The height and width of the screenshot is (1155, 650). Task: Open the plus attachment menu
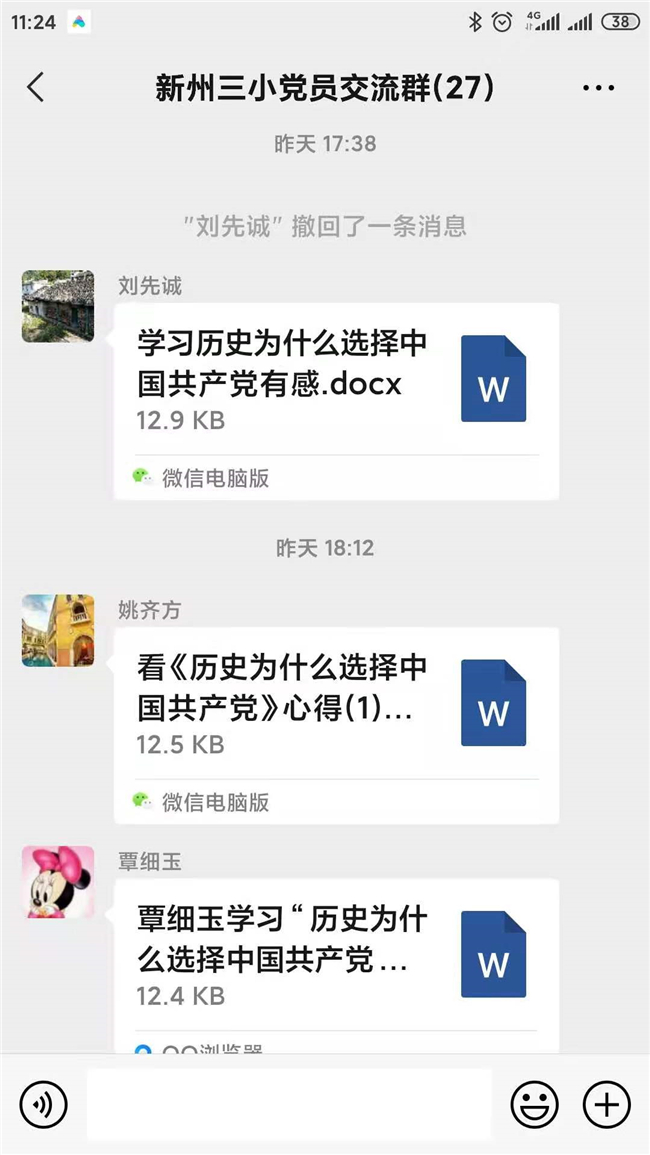(x=607, y=1105)
